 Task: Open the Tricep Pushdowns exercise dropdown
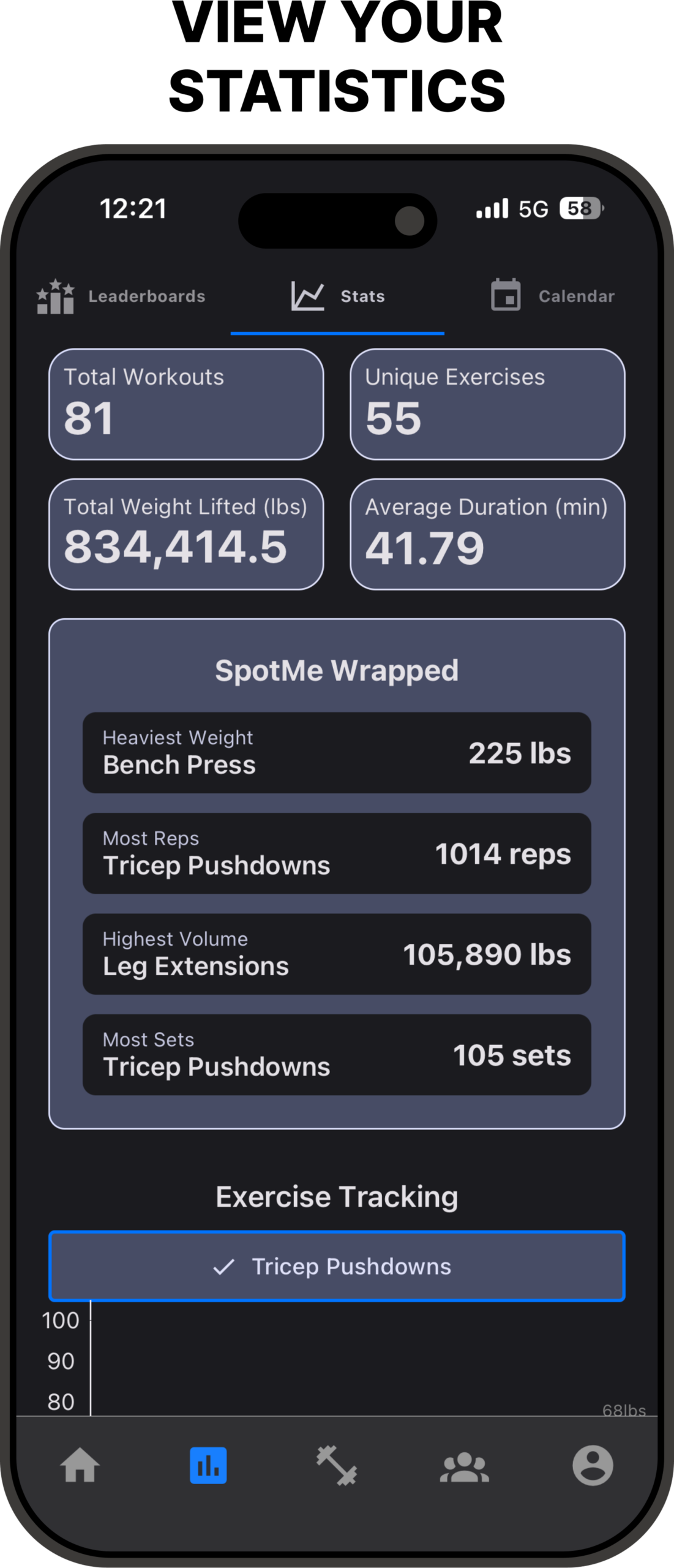337,1266
